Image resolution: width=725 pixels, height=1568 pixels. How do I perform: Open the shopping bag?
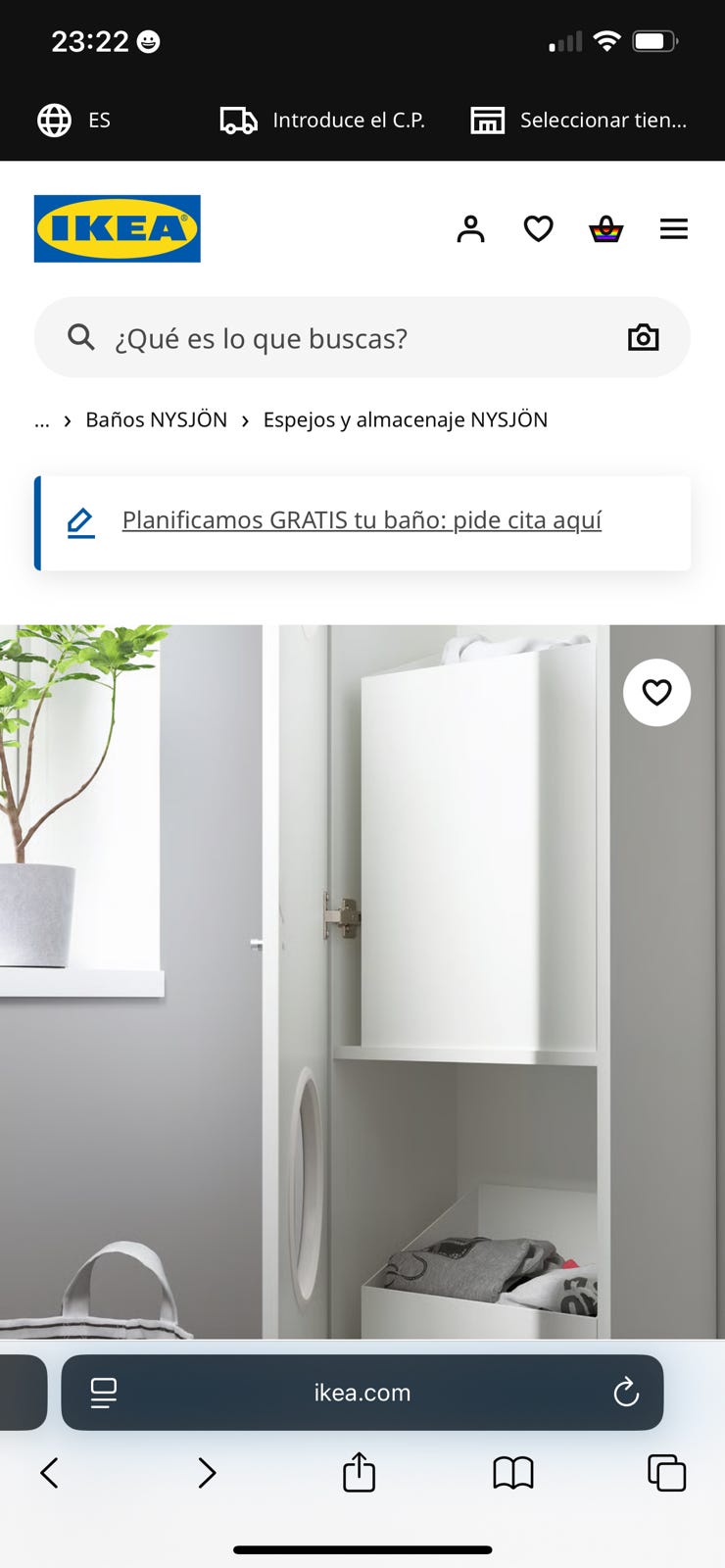[x=607, y=228]
